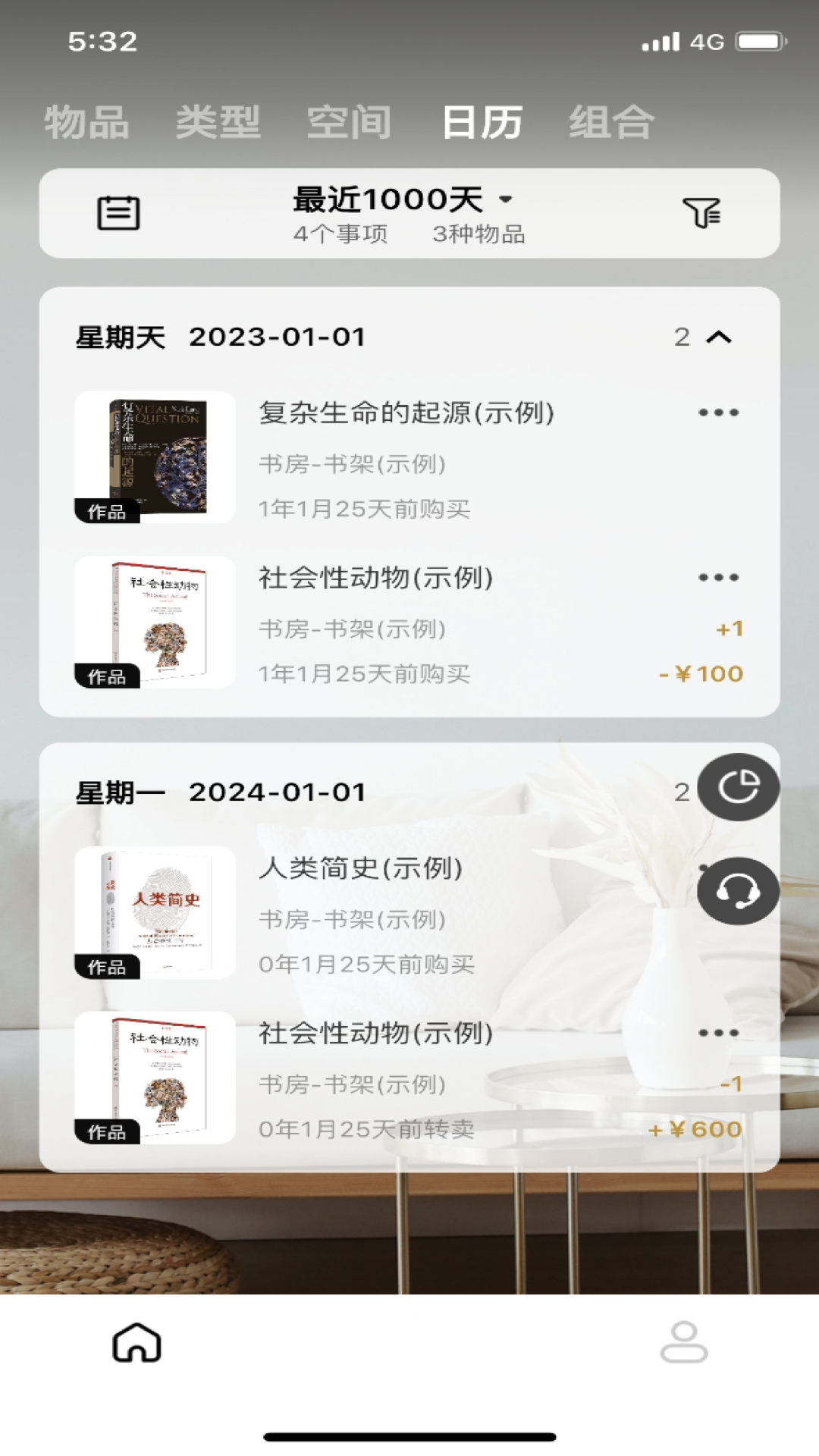Viewport: 819px width, 1456px height.
Task: Open more options for 社会性动物(示例) purchased 2023
Action: pos(718,578)
